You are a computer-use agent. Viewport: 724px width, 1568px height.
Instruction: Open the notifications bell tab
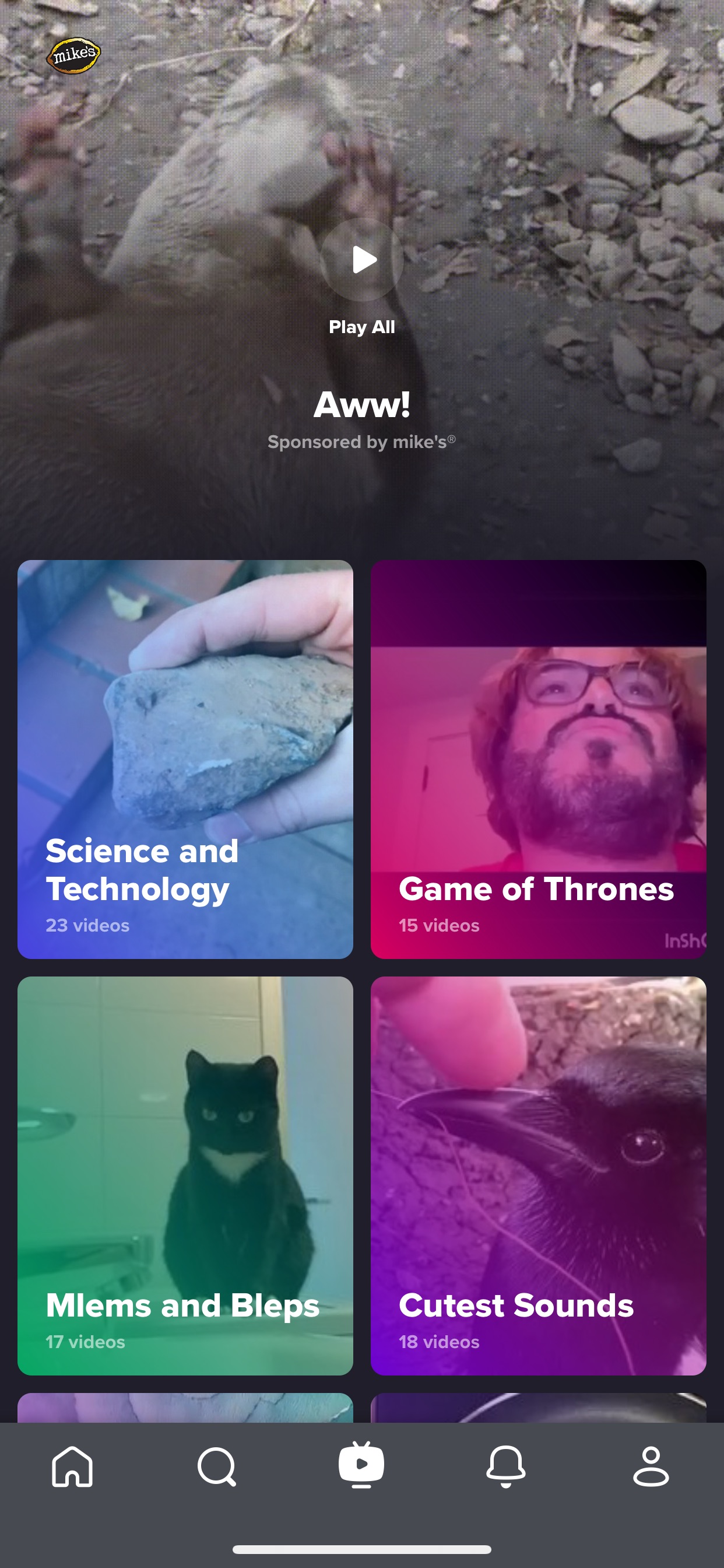(505, 1466)
